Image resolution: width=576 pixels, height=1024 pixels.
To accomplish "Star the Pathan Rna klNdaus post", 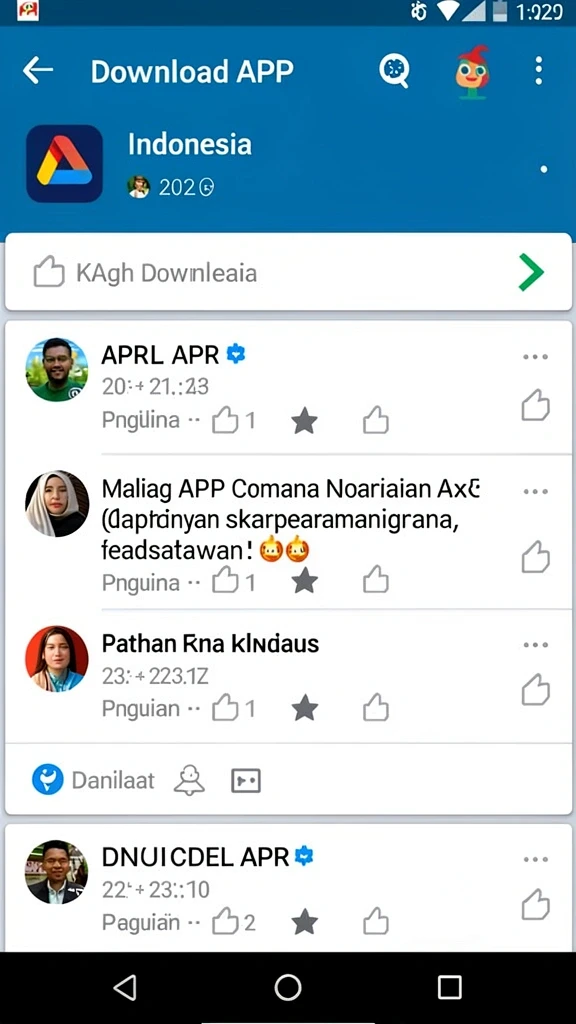I will [x=304, y=708].
